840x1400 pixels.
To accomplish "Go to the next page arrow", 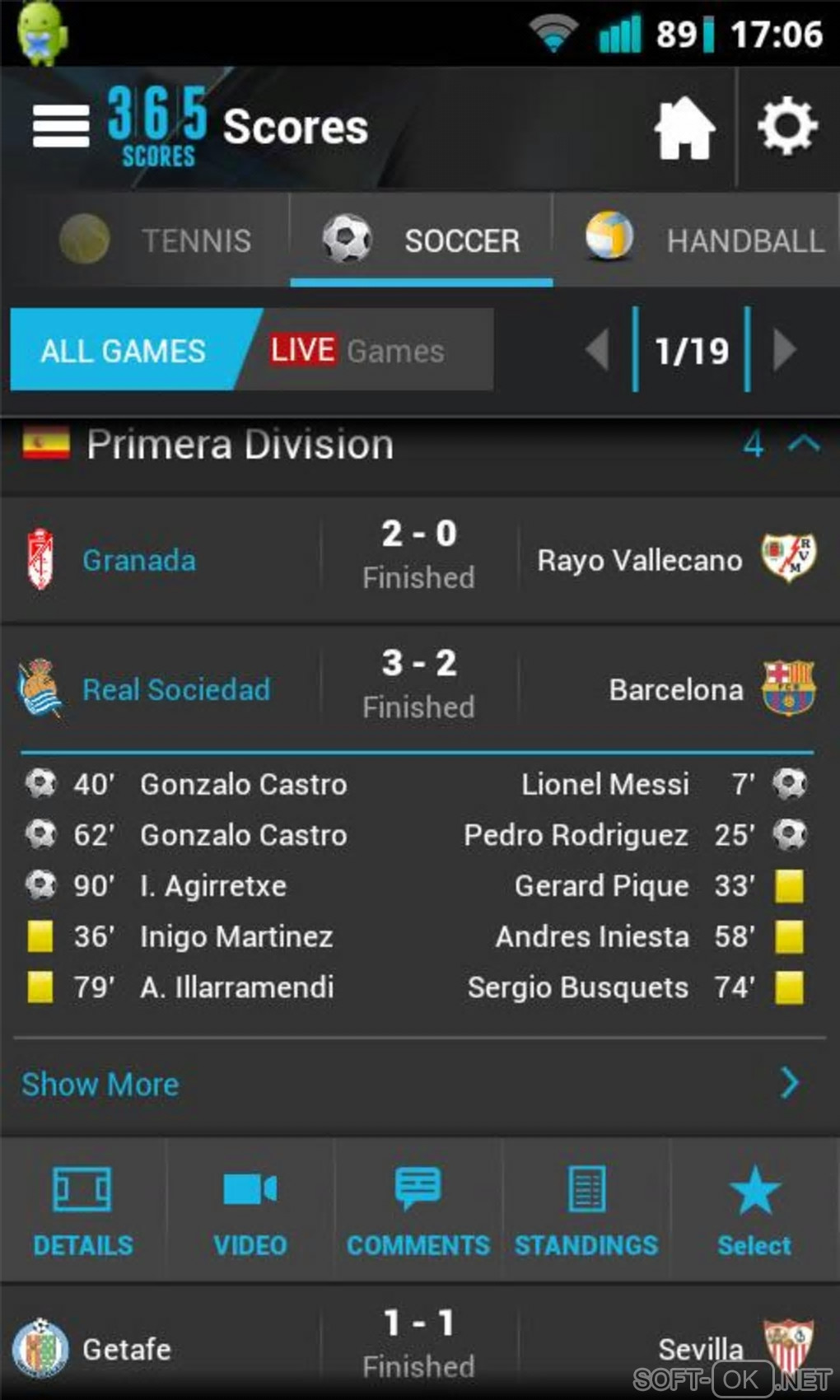I will (785, 350).
